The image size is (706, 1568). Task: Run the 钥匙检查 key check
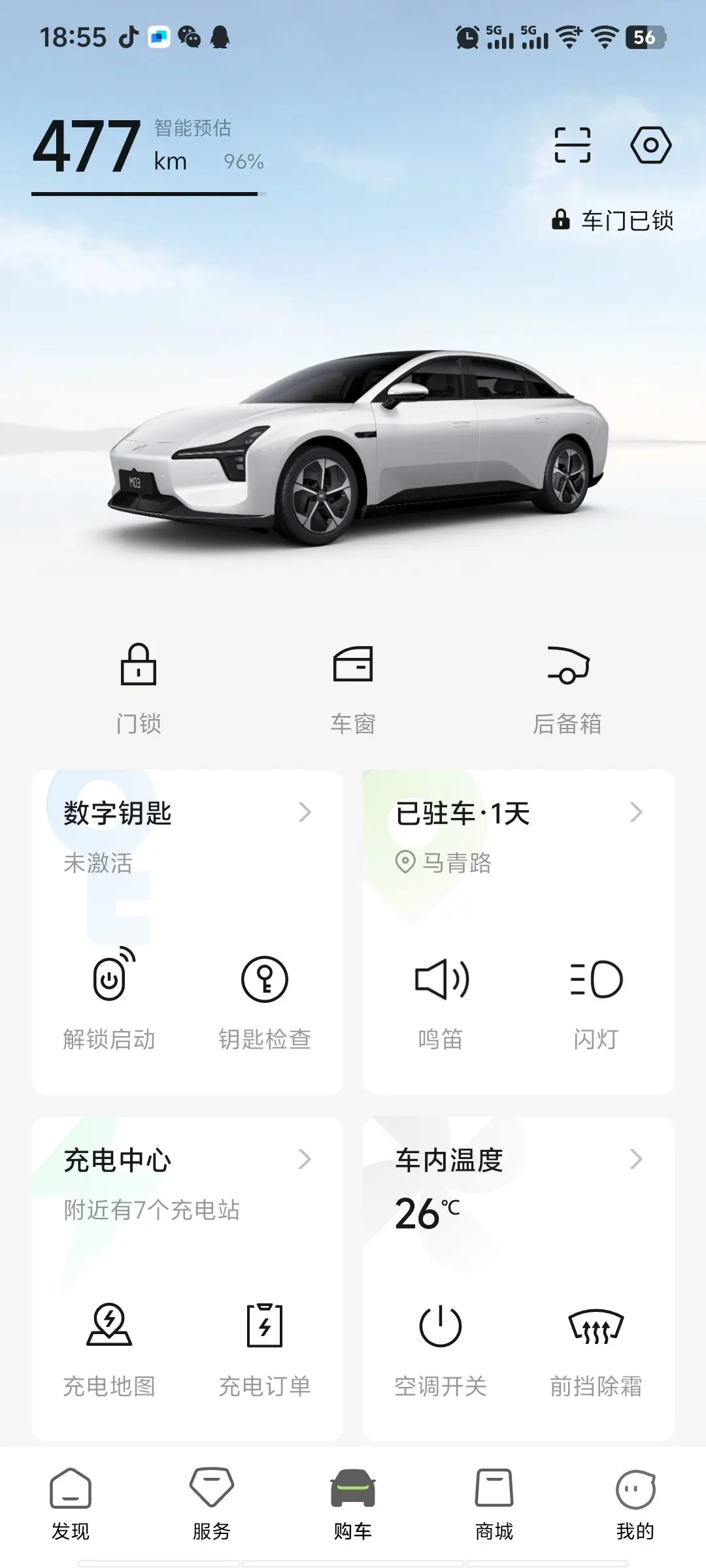point(265,1000)
